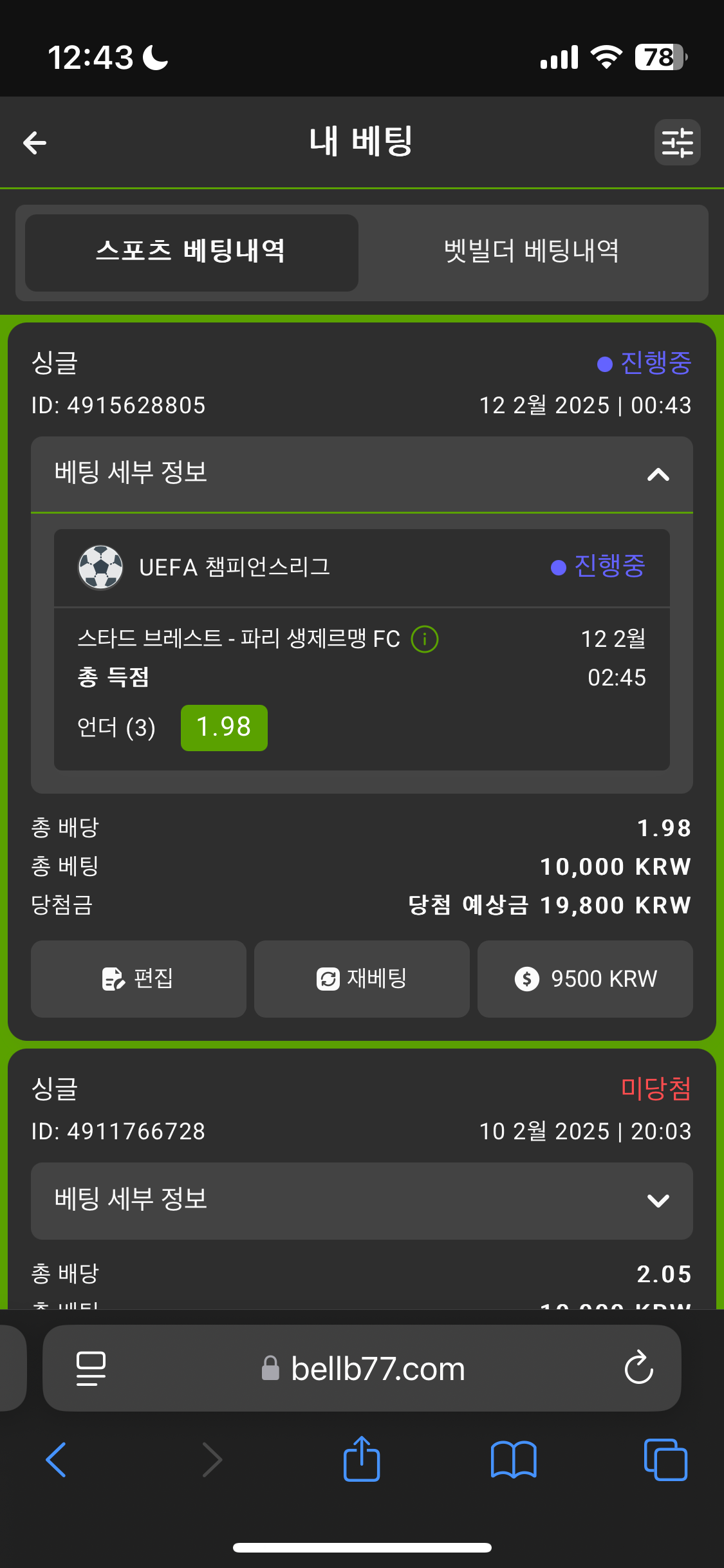Switch to 벳빌더 베팅내역 tab
The width and height of the screenshot is (724, 1568).
click(x=532, y=252)
